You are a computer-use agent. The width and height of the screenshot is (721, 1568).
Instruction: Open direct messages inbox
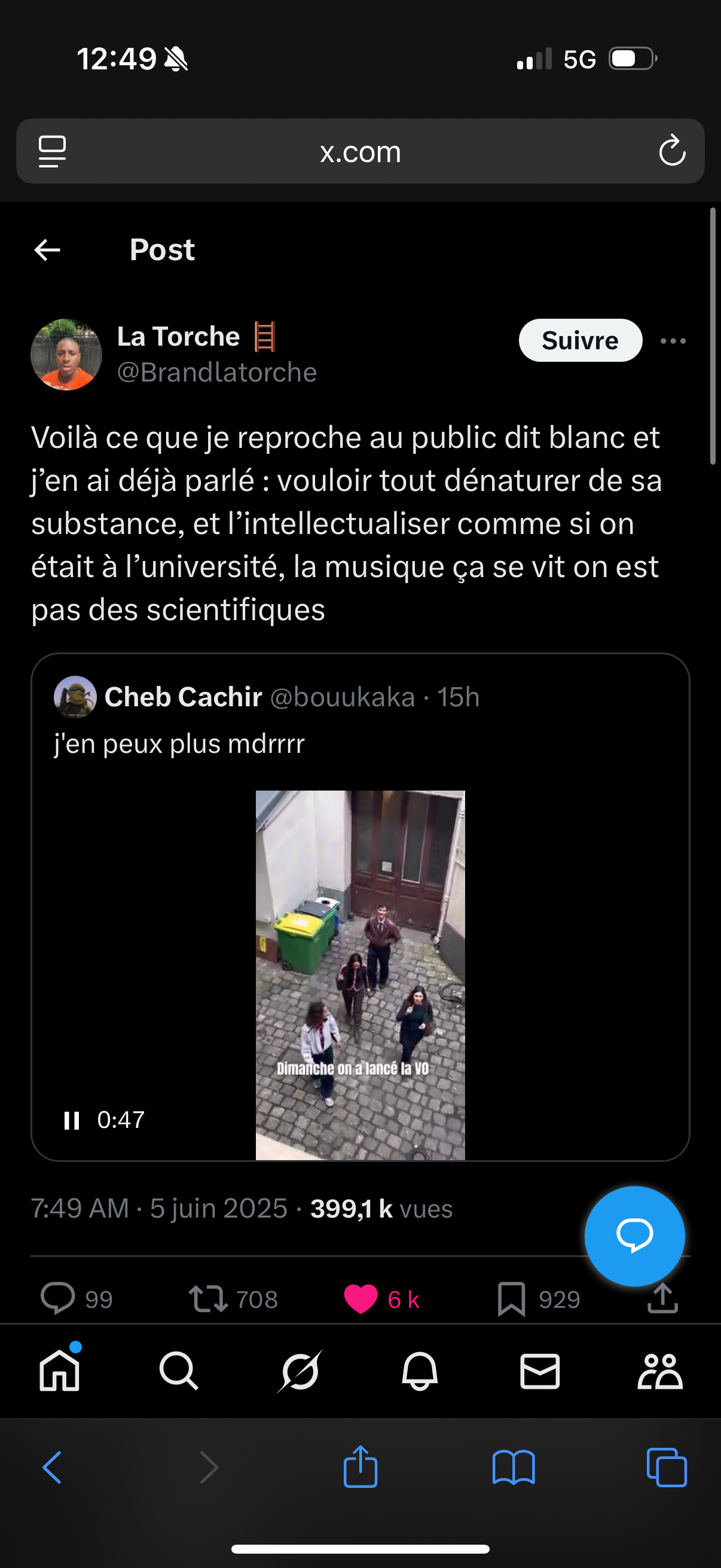pos(540,1371)
